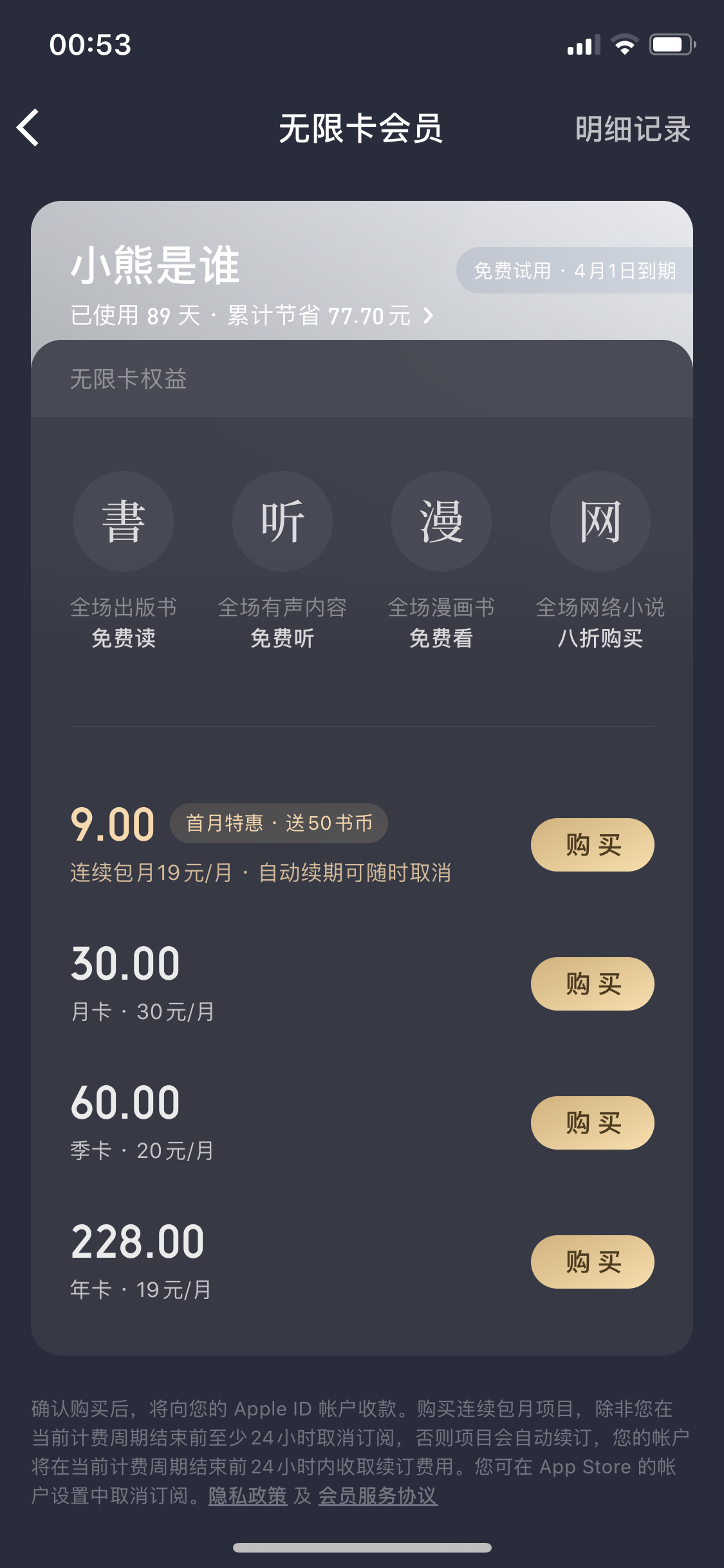Buy the 9.00 first-month special plan

click(592, 845)
